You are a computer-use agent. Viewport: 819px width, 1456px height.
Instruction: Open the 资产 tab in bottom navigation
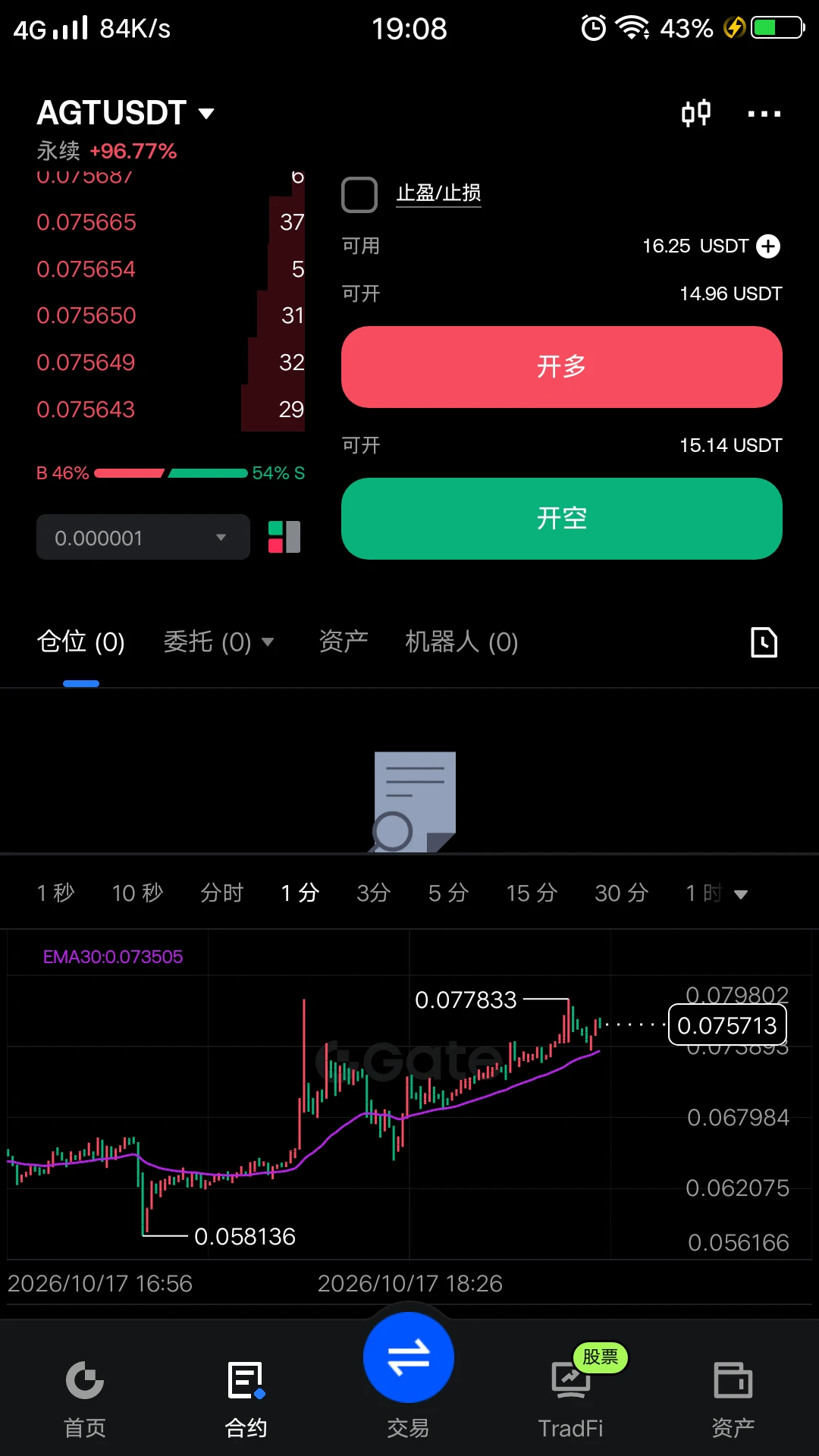pyautogui.click(x=733, y=1399)
